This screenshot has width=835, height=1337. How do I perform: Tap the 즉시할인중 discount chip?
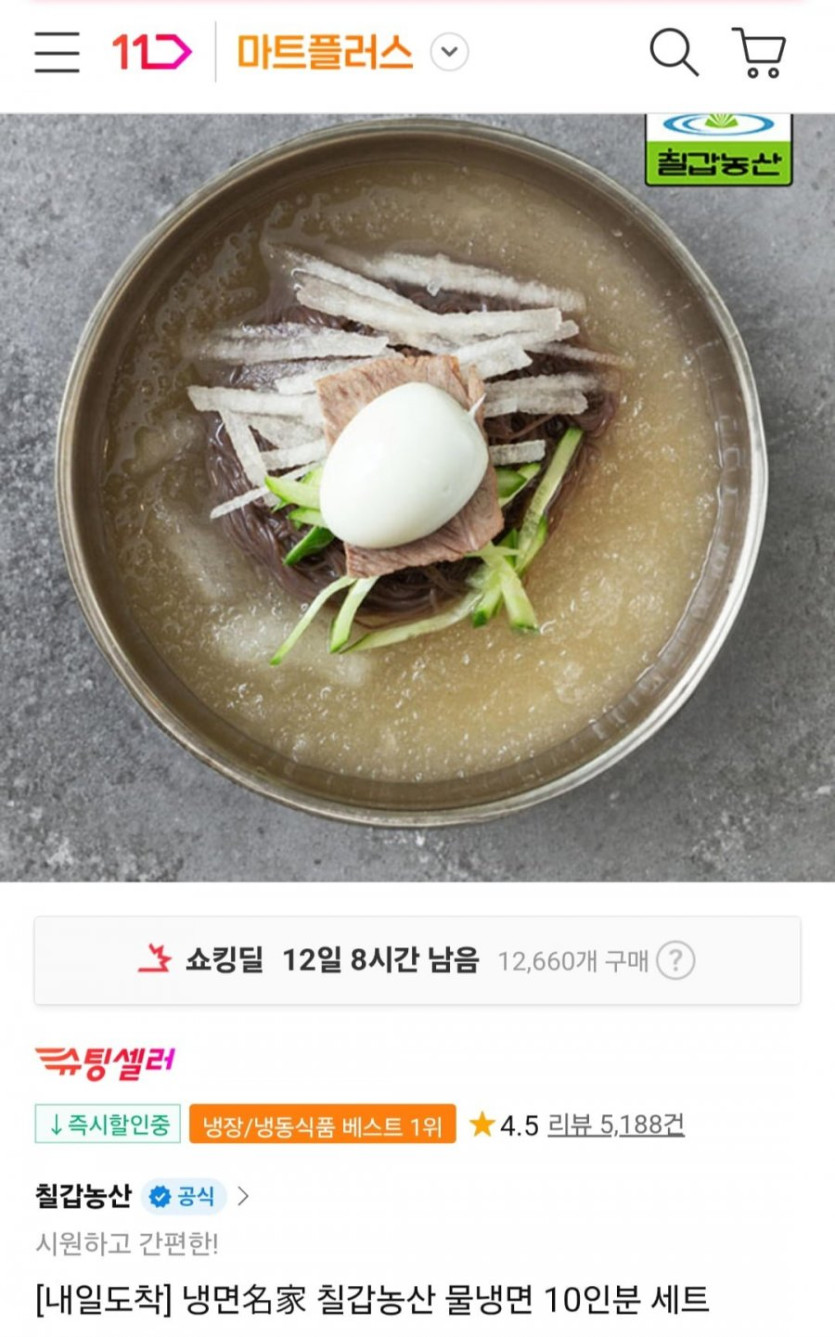pos(108,1125)
